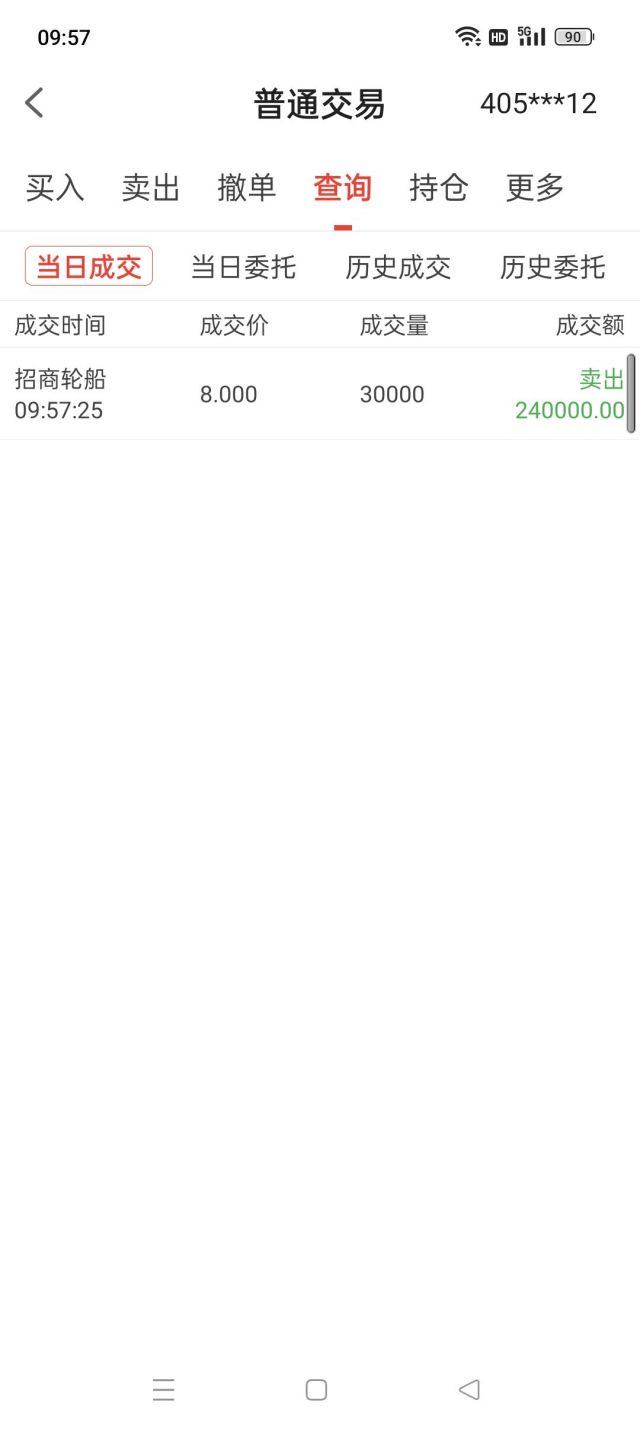This screenshot has width=640, height=1429.
Task: Tap the system home button
Action: (316, 1389)
